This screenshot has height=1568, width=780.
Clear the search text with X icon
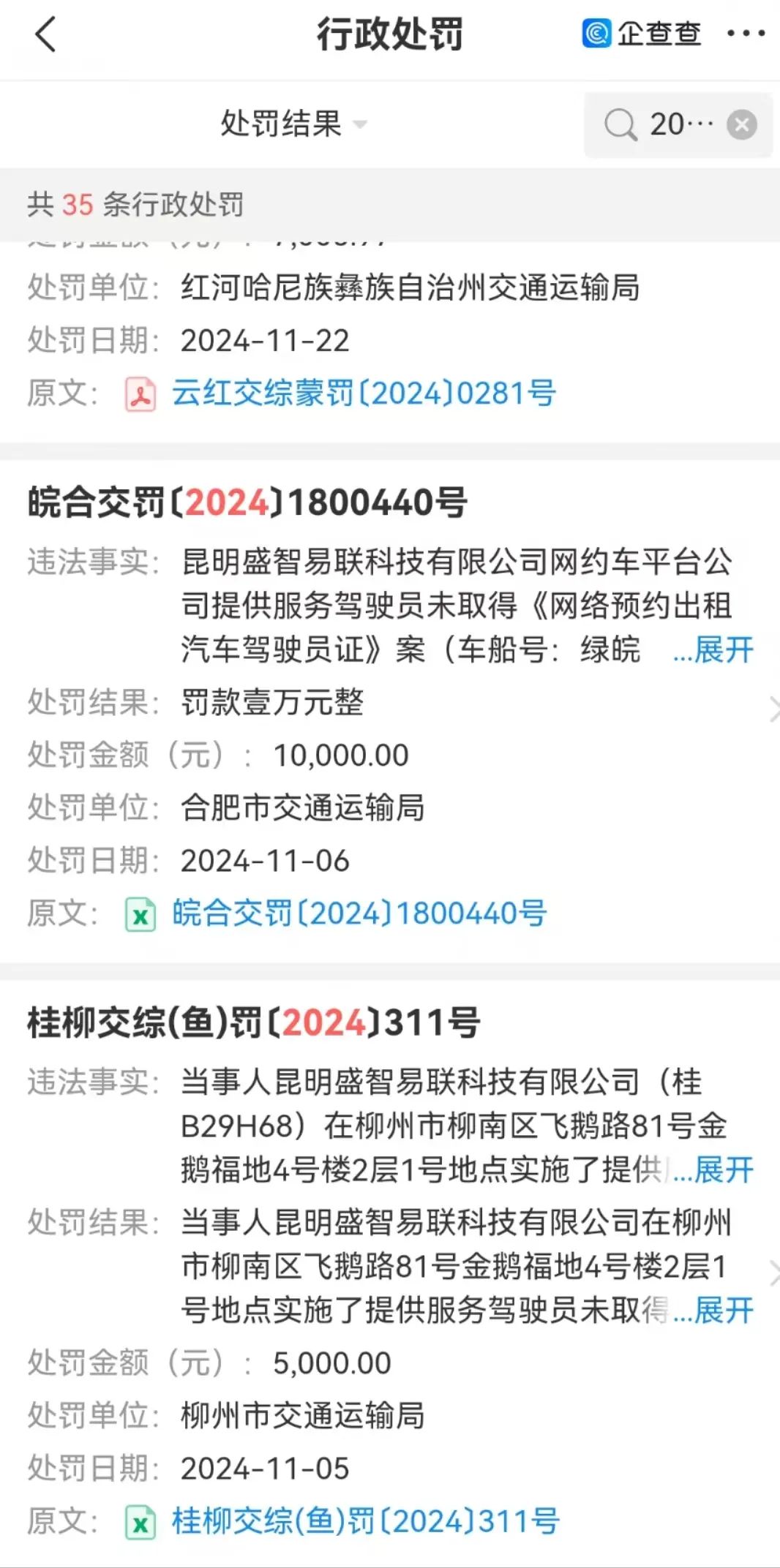(741, 124)
